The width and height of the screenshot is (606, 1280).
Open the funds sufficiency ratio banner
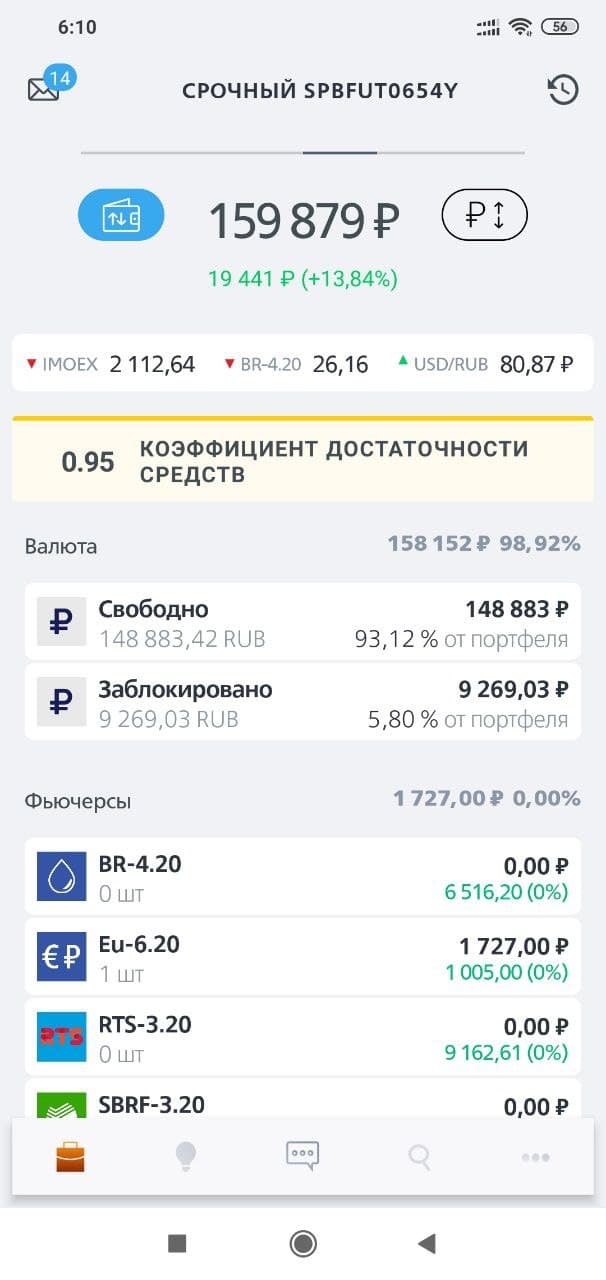pyautogui.click(x=302, y=461)
